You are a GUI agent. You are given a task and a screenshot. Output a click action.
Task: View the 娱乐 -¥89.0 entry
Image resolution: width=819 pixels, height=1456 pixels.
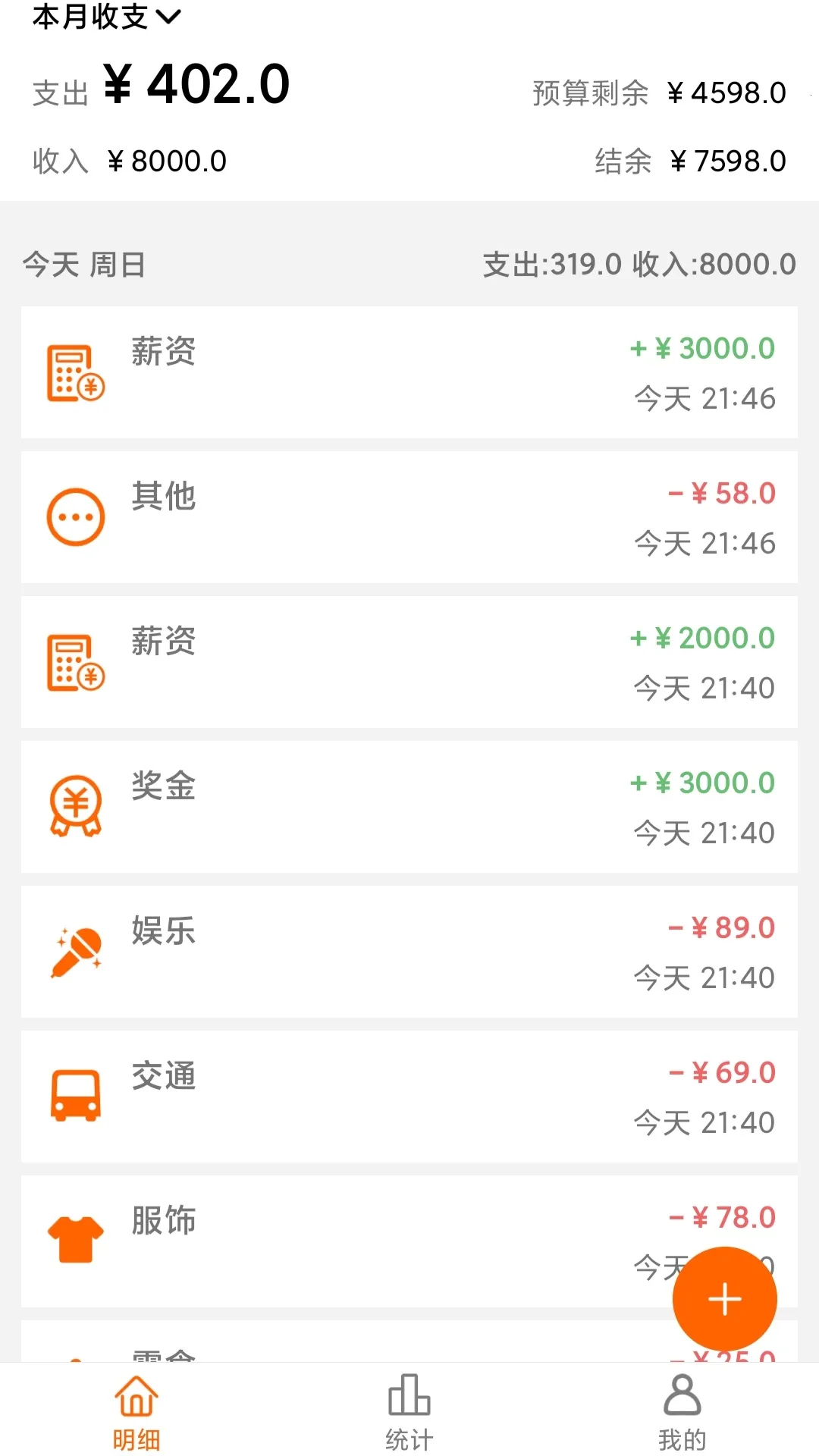pyautogui.click(x=409, y=952)
